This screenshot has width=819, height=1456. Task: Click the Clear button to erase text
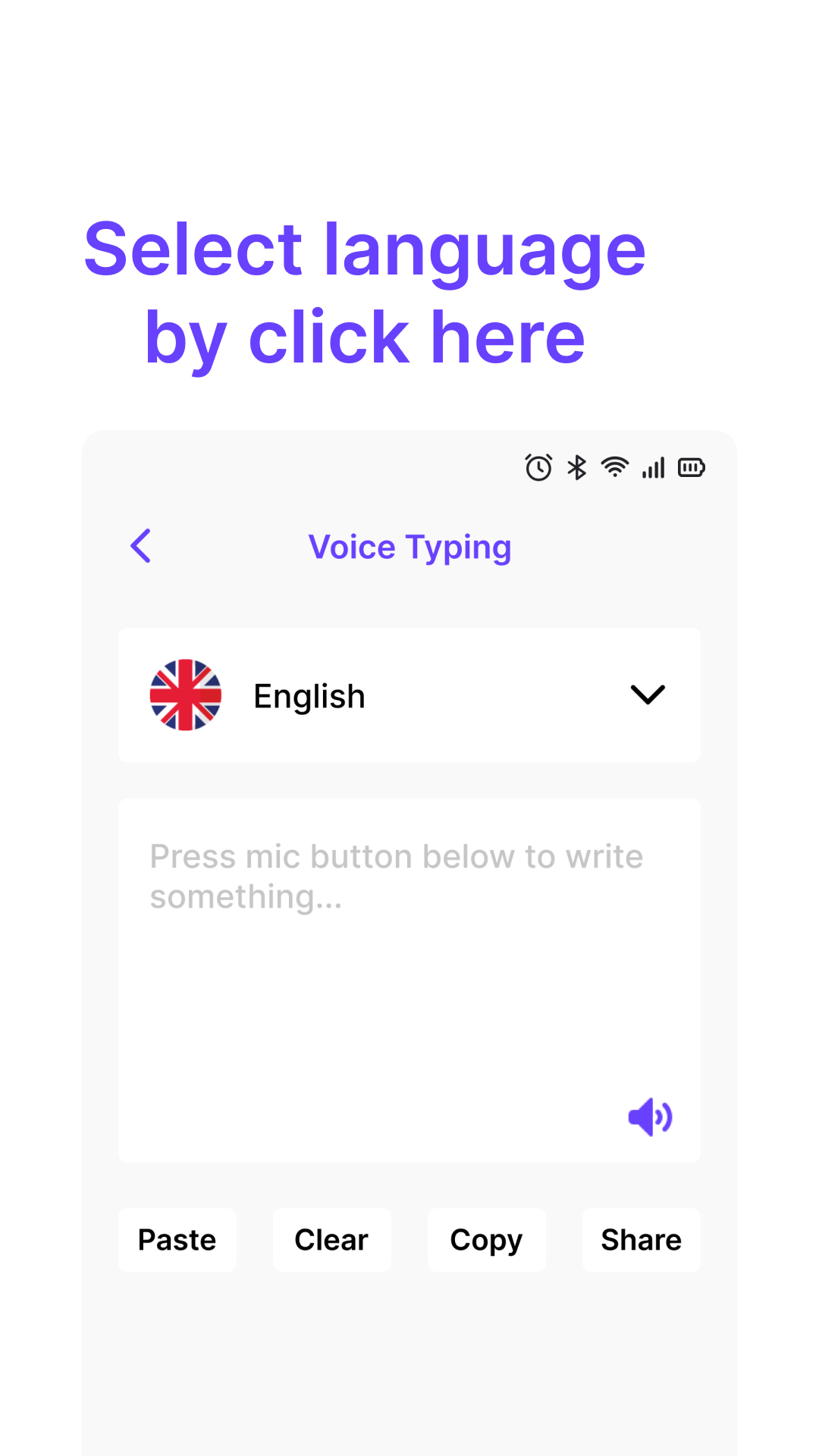tap(331, 1240)
